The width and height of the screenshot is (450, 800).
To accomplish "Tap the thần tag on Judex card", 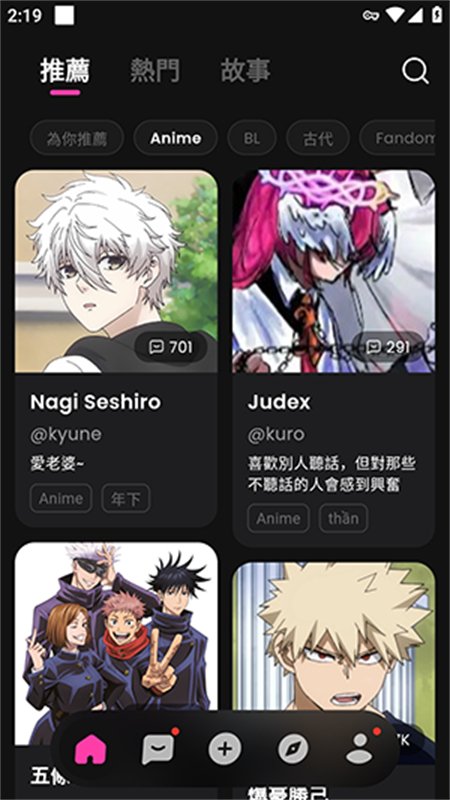I will click(x=343, y=518).
